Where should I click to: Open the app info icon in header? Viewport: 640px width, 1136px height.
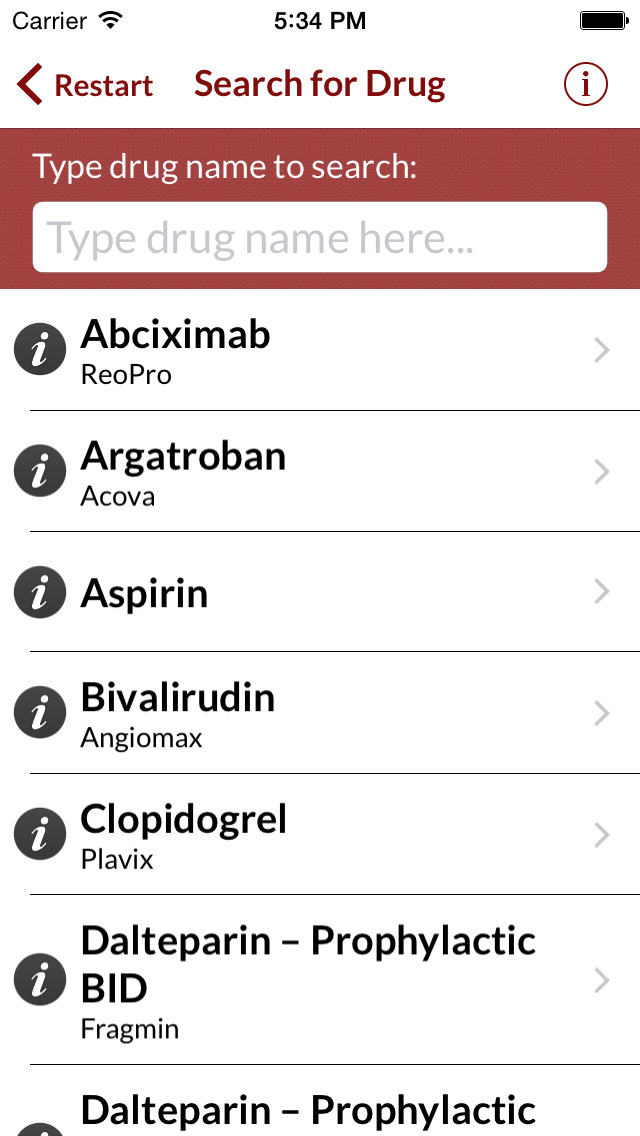(x=585, y=85)
